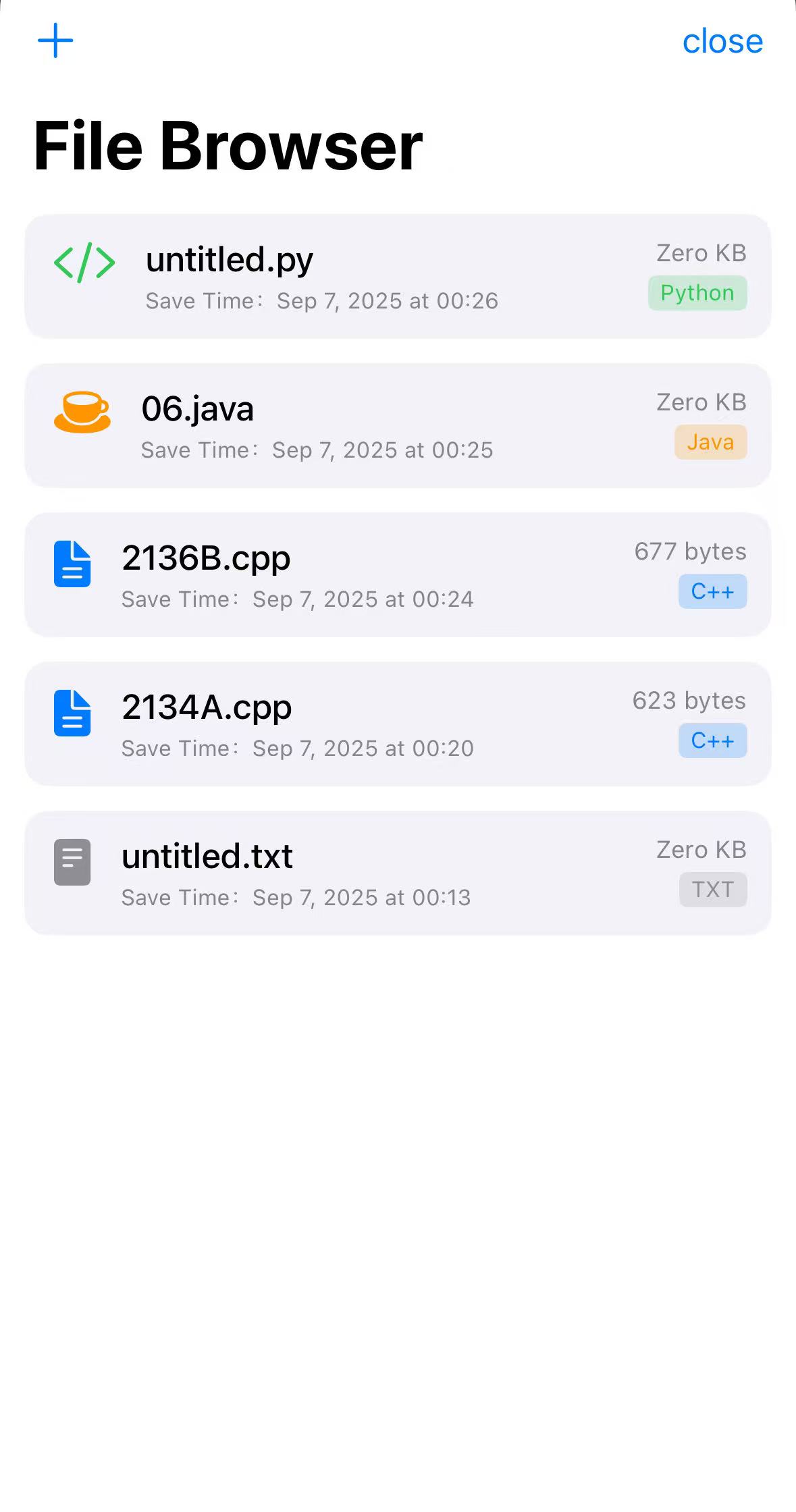Click the C++ badge on 2136B.cpp
The width and height of the screenshot is (796, 1512).
click(x=712, y=591)
